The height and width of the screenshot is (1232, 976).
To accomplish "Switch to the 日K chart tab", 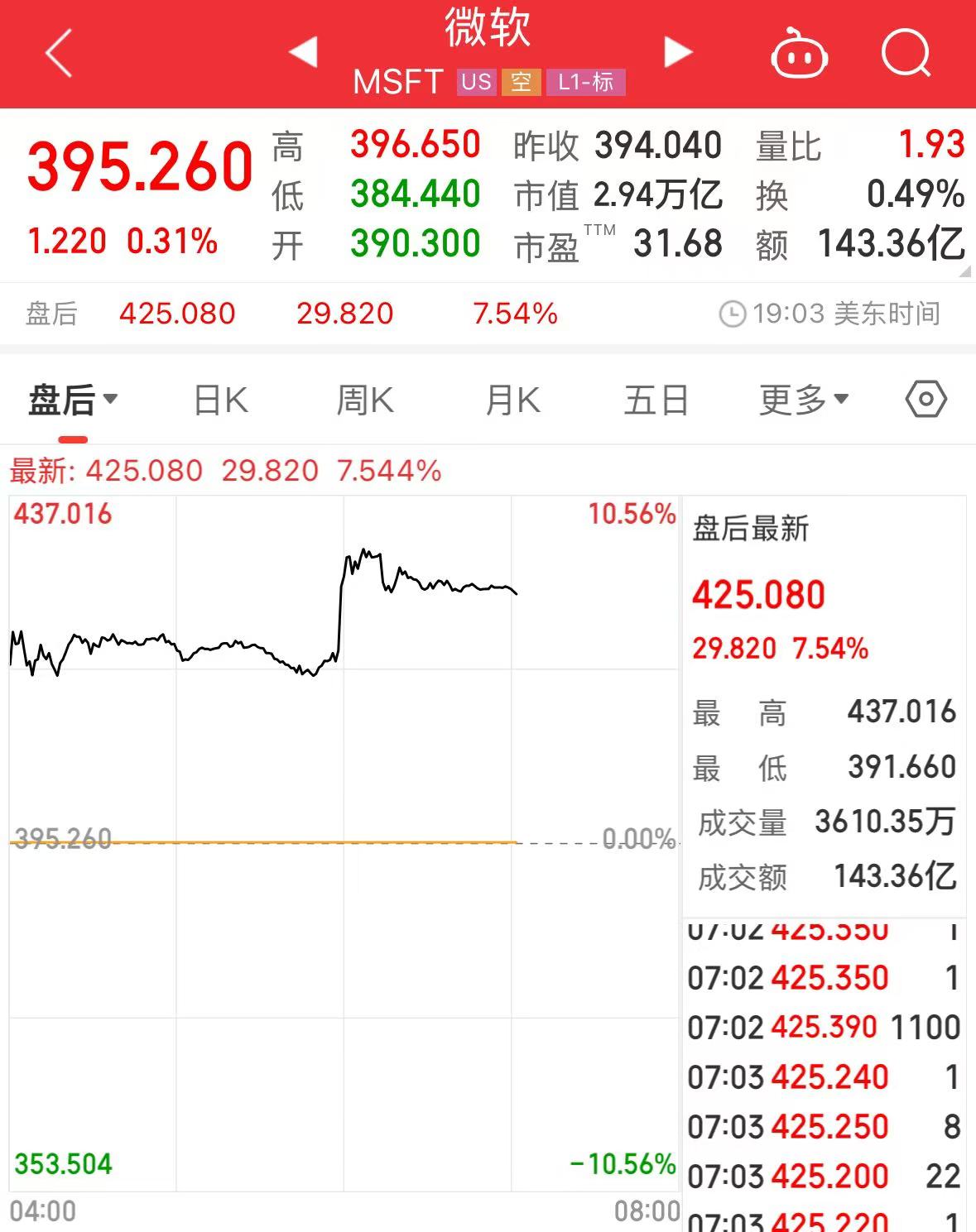I will click(220, 400).
